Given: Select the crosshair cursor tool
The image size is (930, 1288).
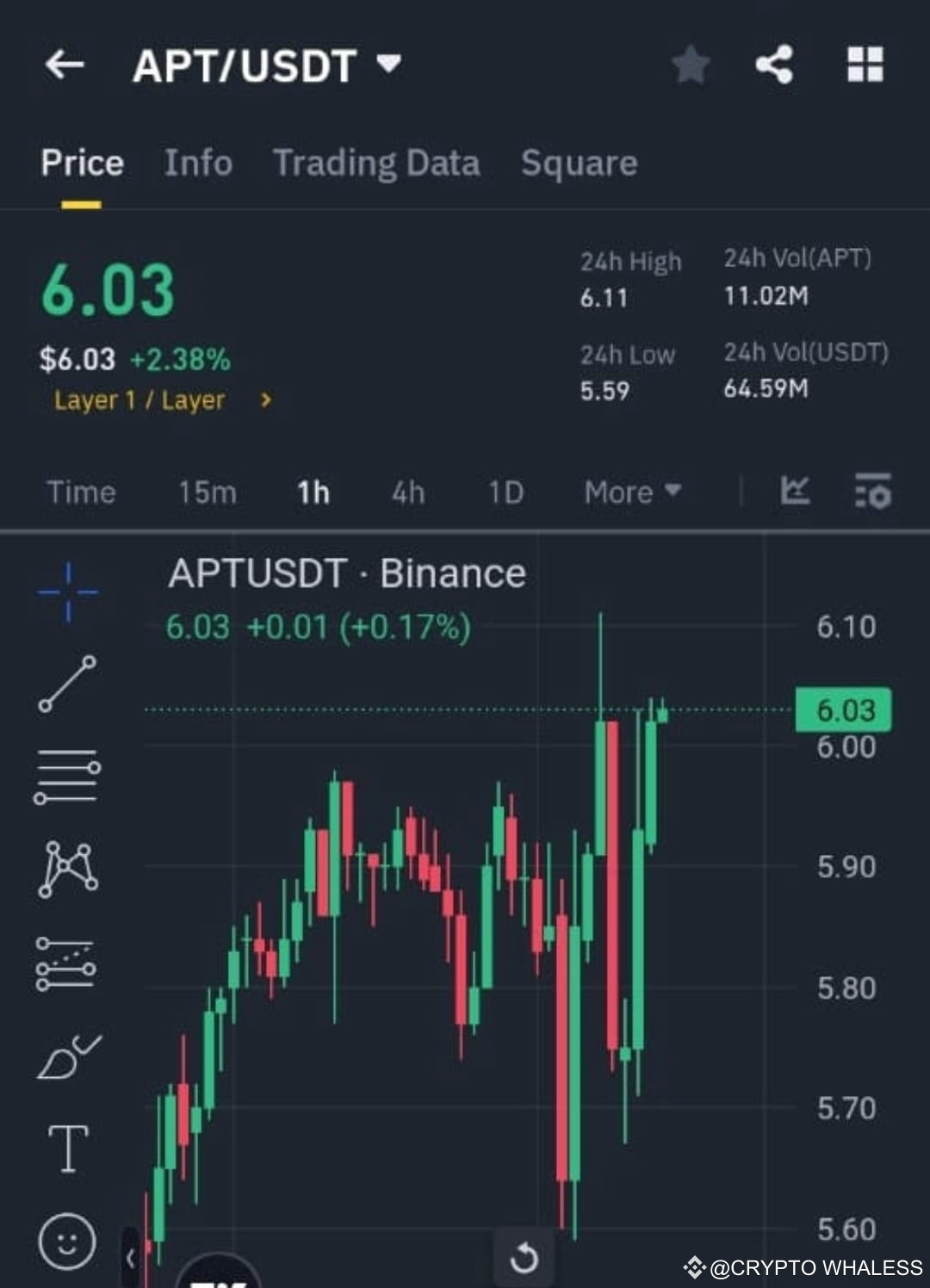Looking at the screenshot, I should pos(66,591).
